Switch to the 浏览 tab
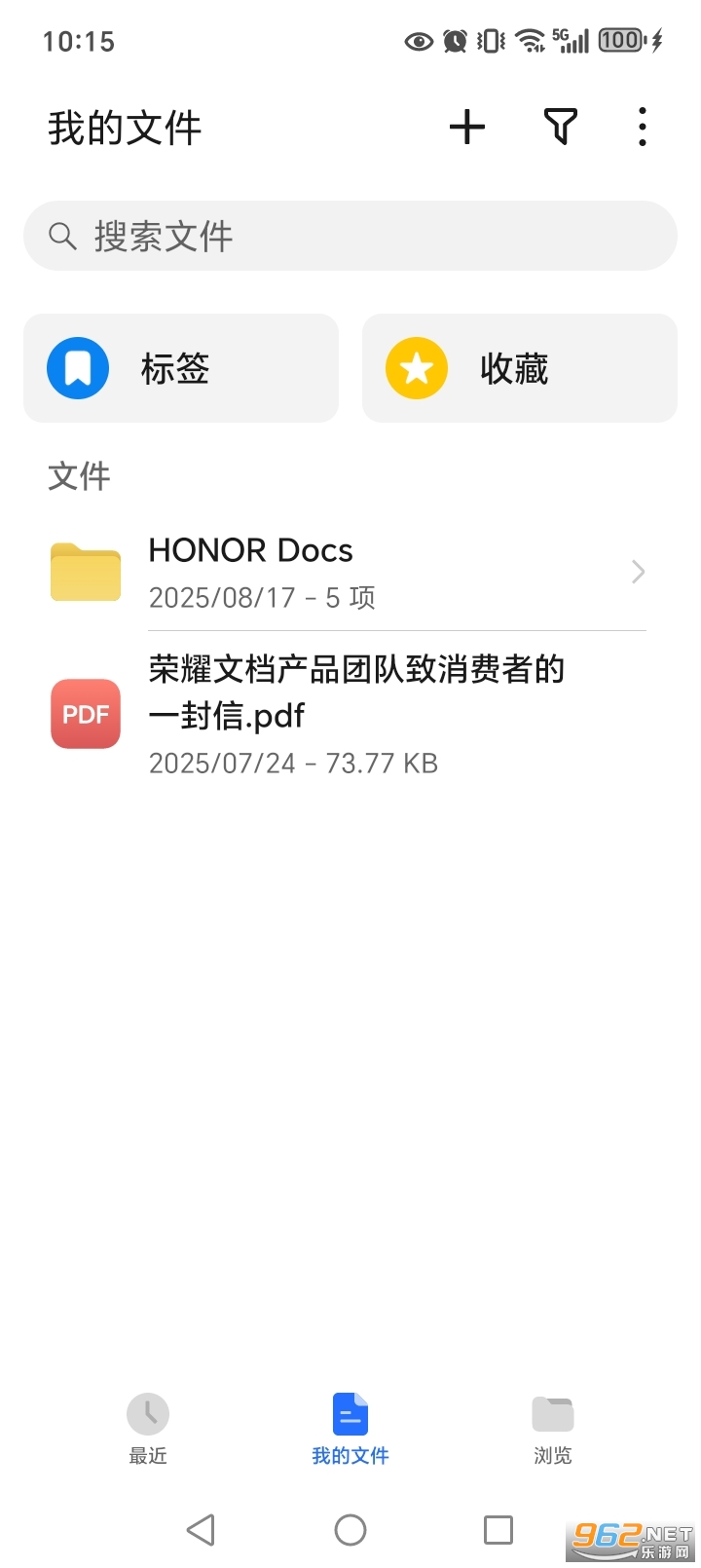The height and width of the screenshot is (1568, 701). tap(552, 1430)
